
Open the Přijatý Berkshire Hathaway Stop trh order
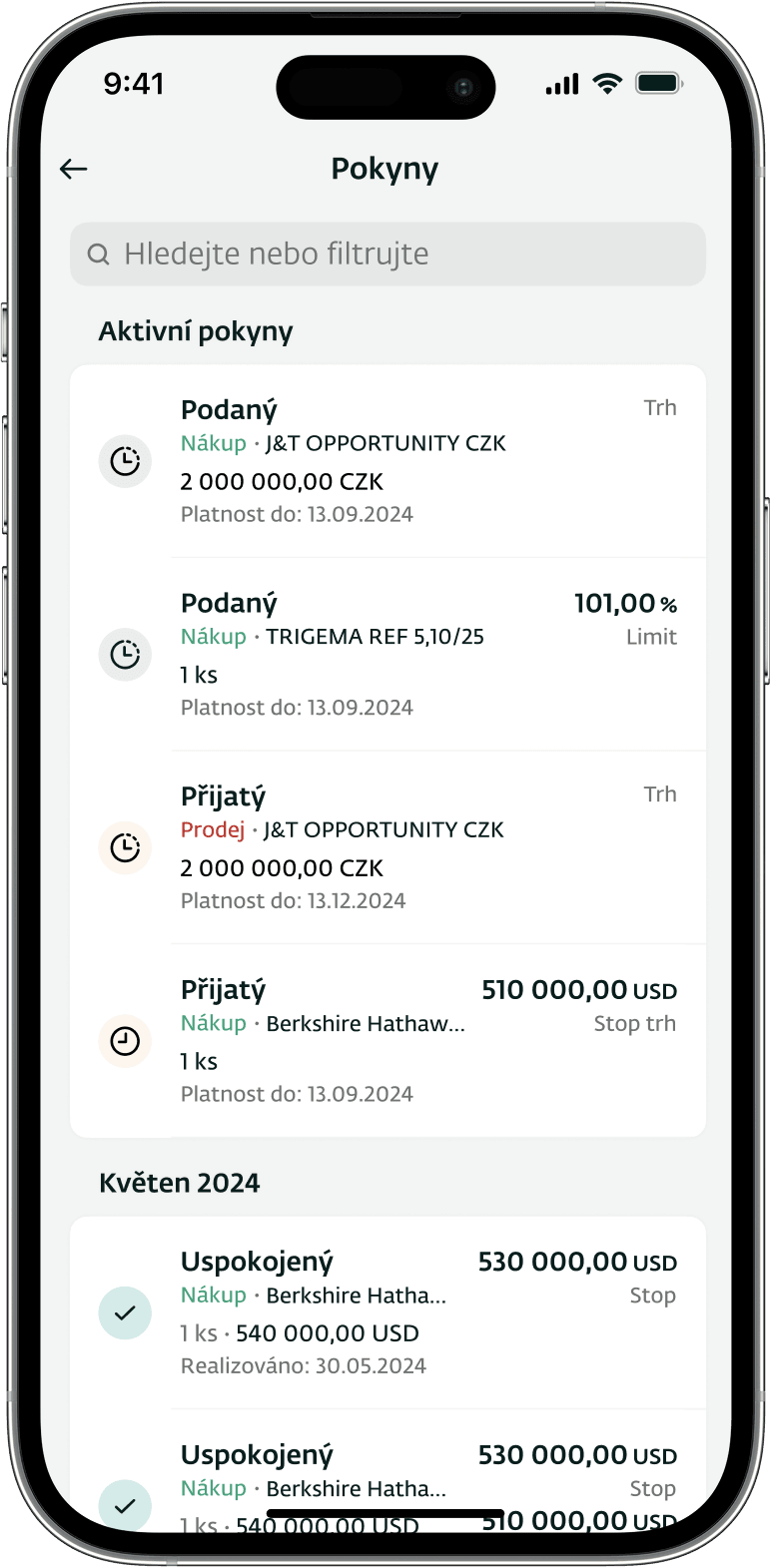pyautogui.click(x=387, y=1041)
